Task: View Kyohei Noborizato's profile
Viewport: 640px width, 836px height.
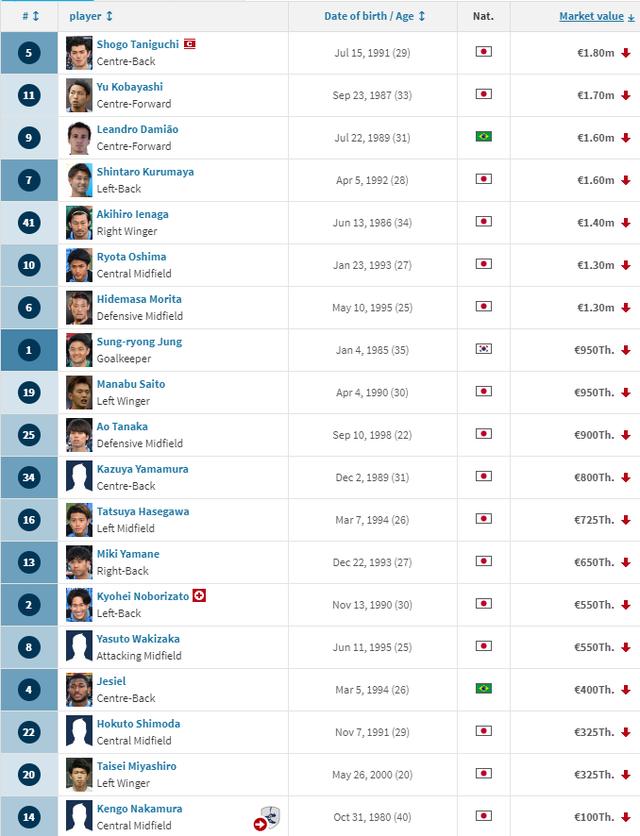Action: pyautogui.click(x=142, y=596)
